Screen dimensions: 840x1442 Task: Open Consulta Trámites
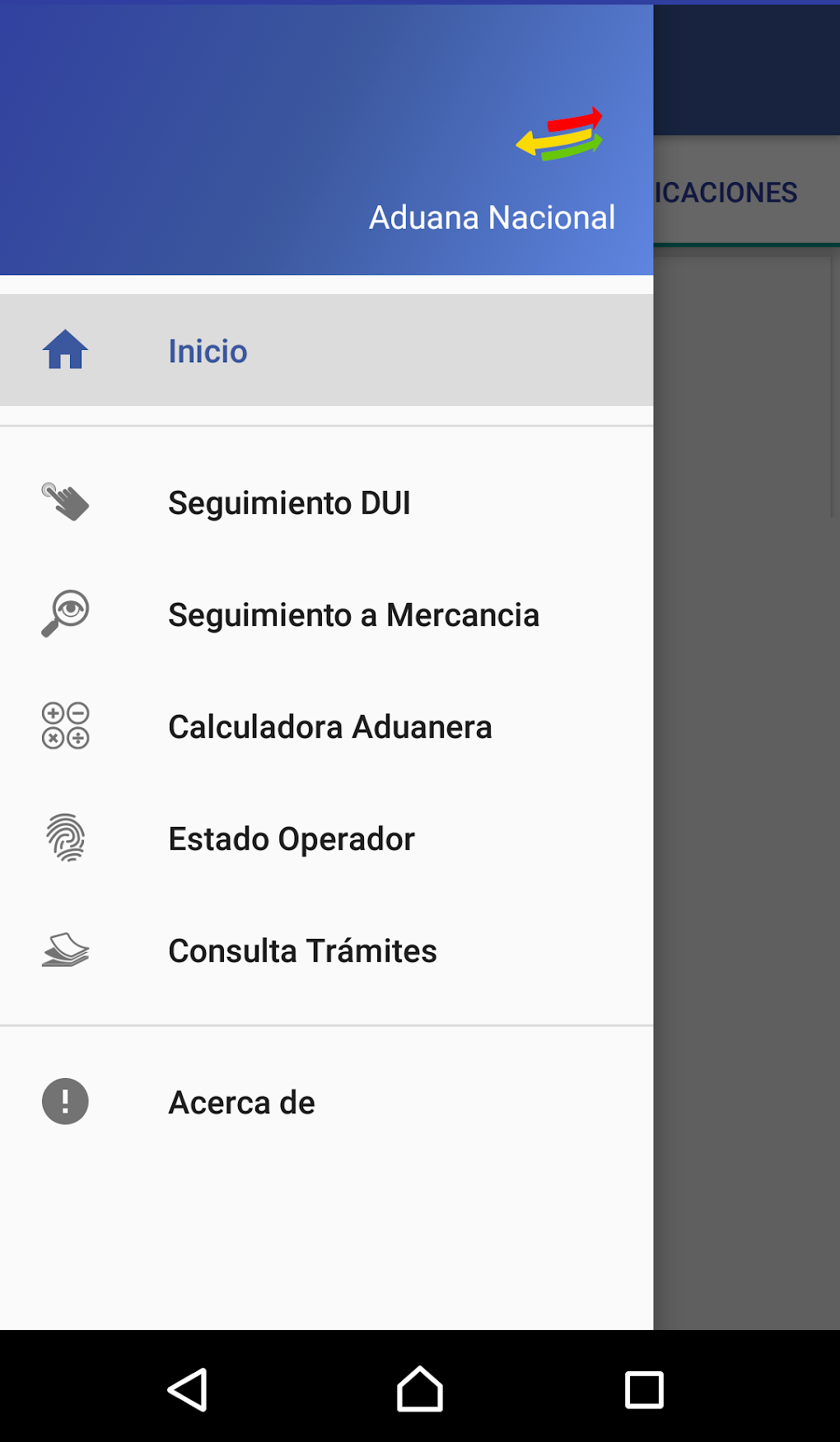(x=302, y=951)
